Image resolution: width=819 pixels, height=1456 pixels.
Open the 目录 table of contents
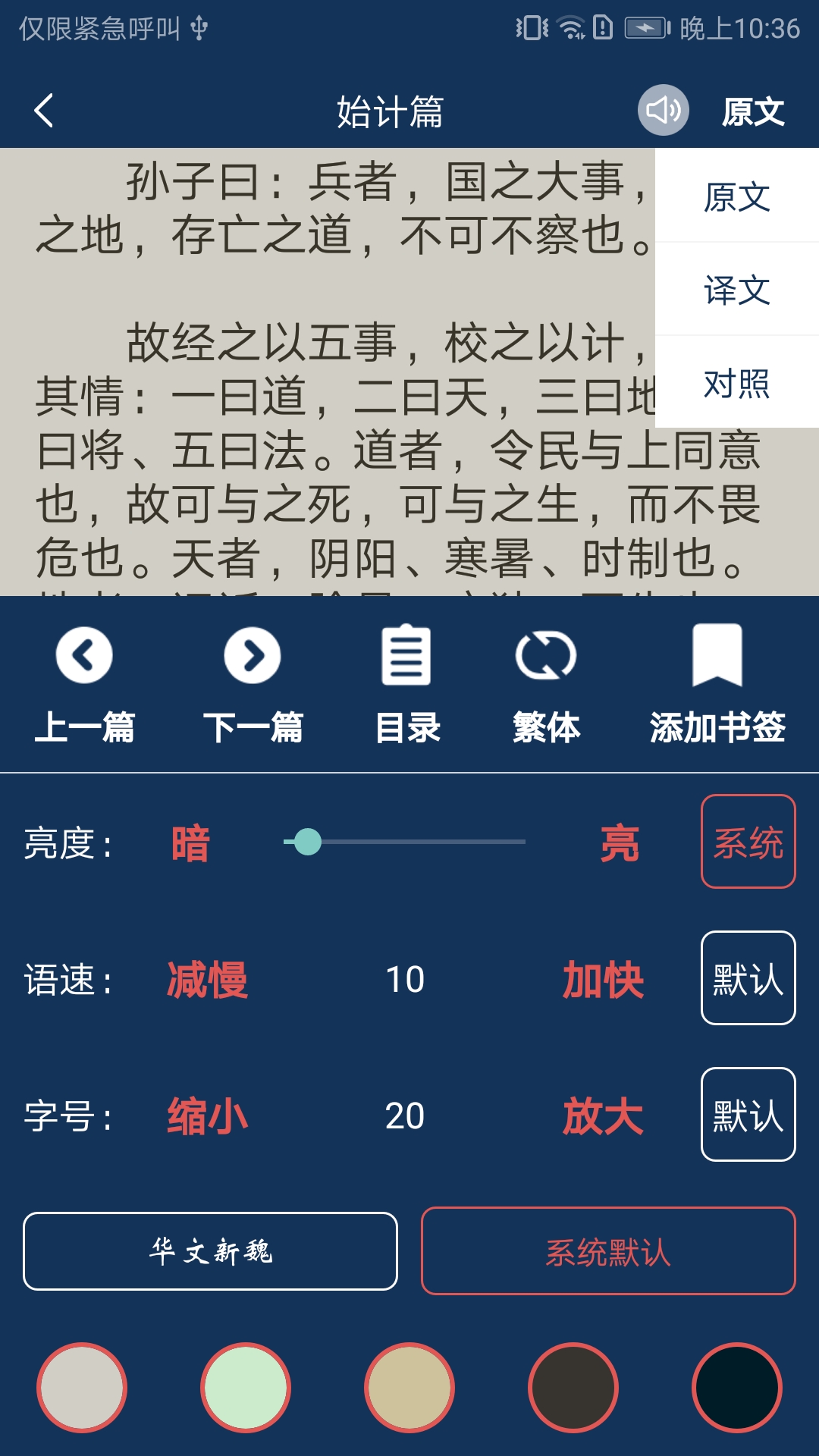[407, 682]
